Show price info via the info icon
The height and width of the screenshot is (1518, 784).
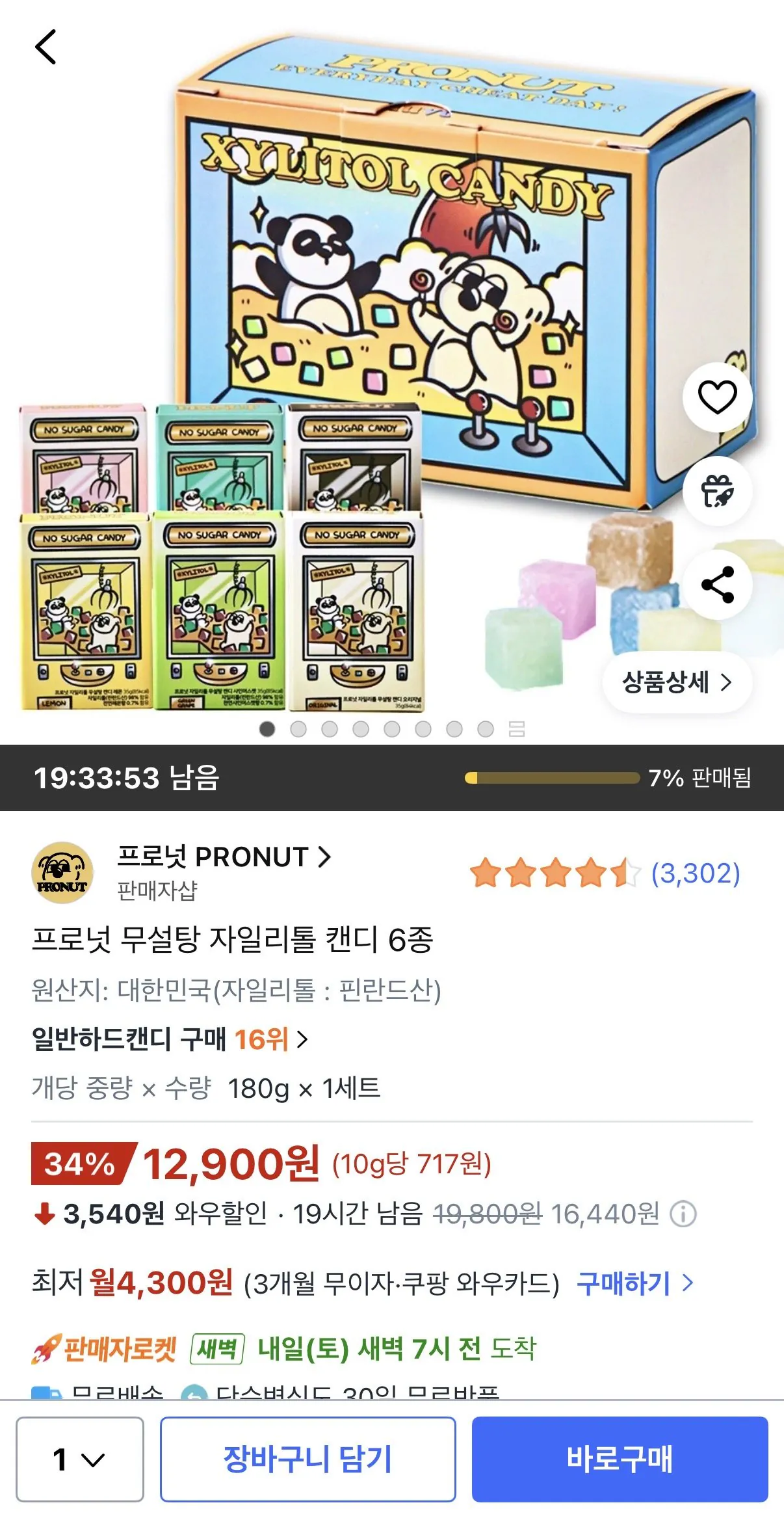tap(683, 1214)
